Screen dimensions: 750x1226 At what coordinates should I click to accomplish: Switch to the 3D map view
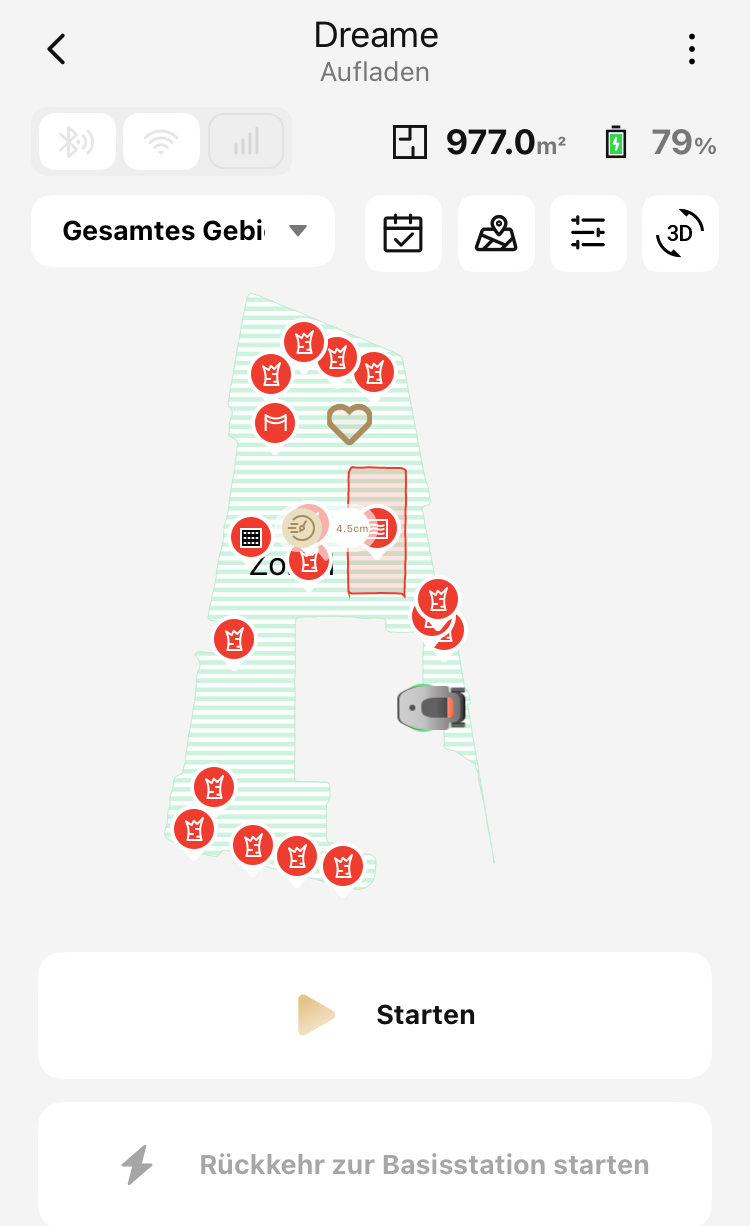point(680,233)
